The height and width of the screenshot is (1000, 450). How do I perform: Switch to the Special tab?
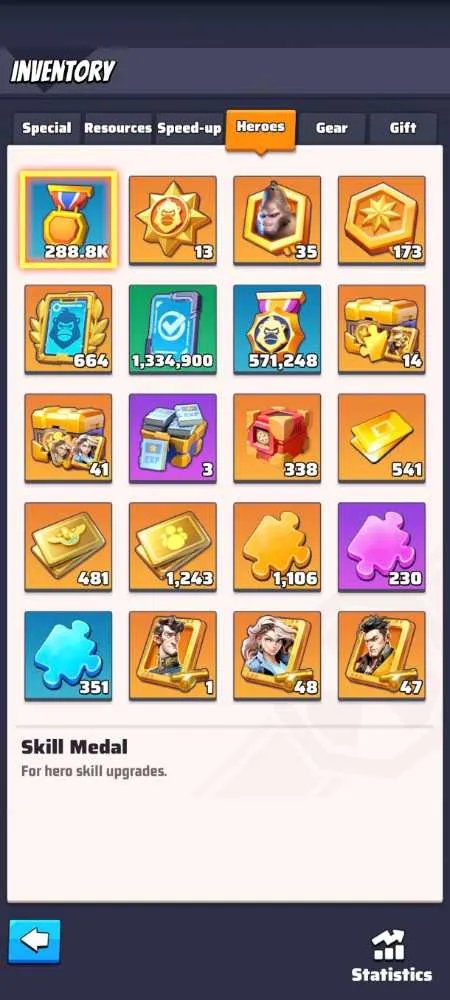click(47, 128)
